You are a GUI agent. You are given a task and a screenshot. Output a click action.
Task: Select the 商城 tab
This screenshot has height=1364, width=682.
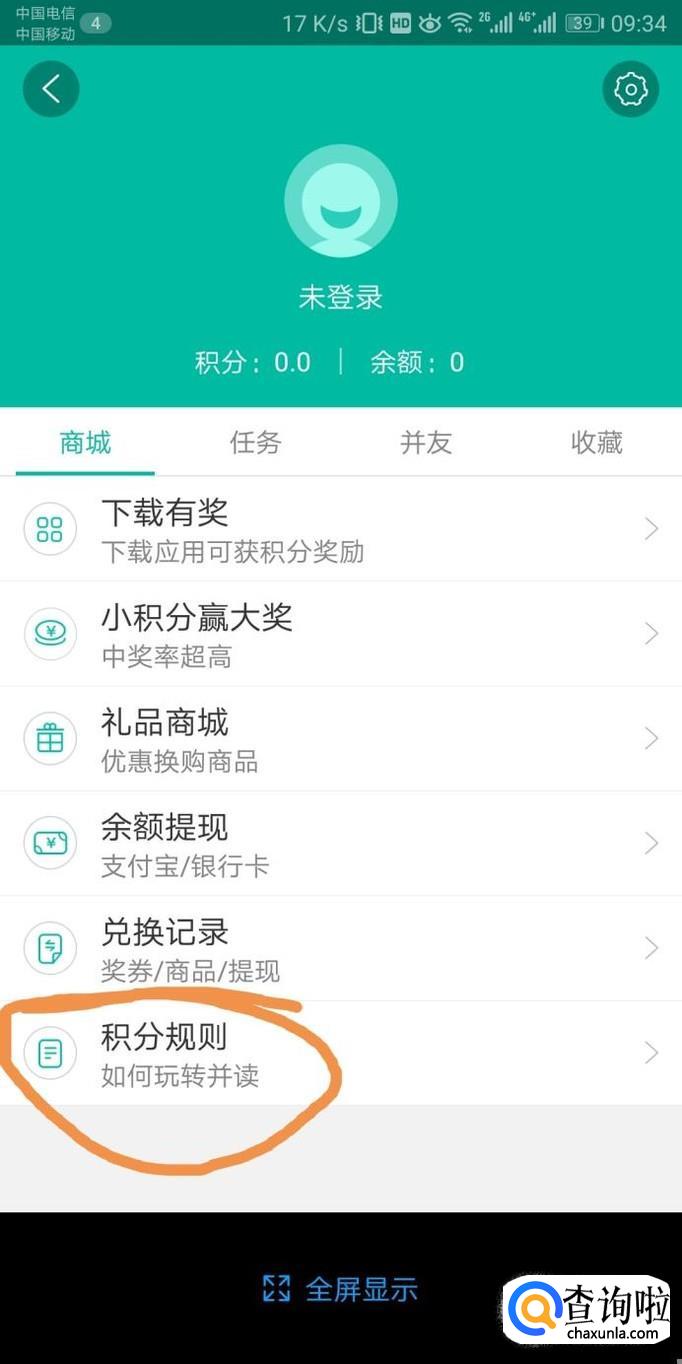86,443
